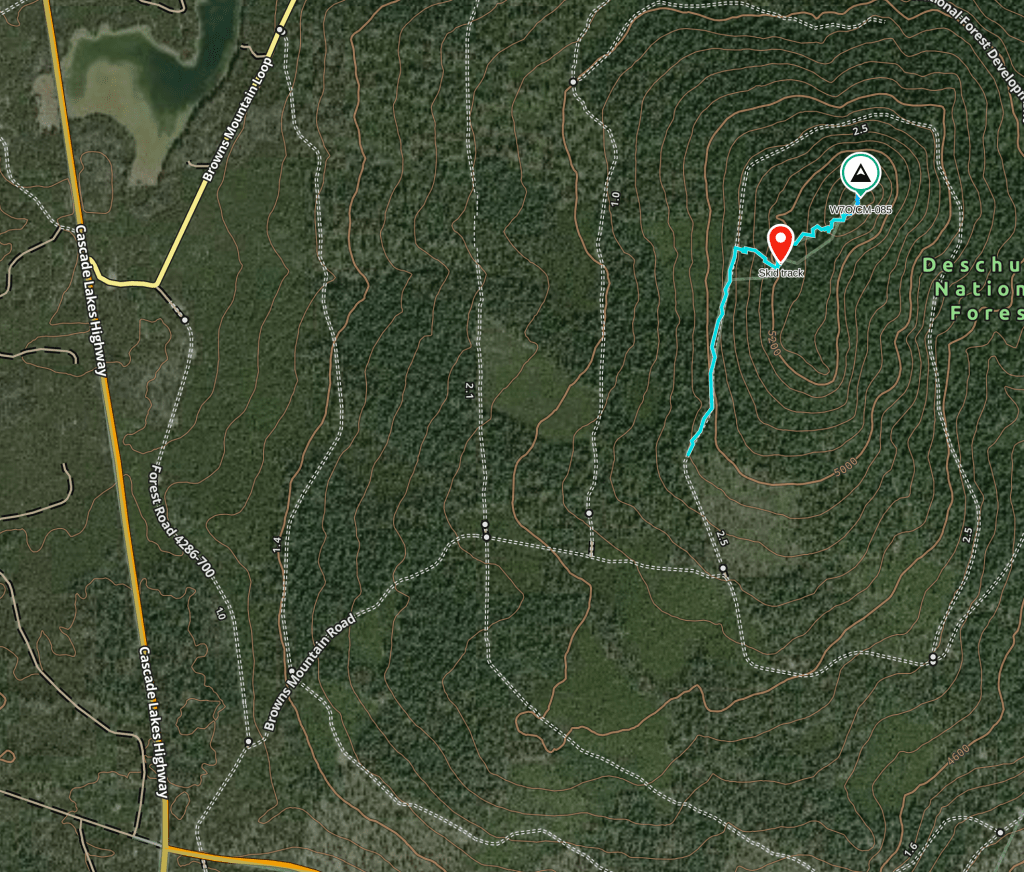Open the W7O/CM-085 summit marker
The image size is (1024, 872).
pos(859,175)
